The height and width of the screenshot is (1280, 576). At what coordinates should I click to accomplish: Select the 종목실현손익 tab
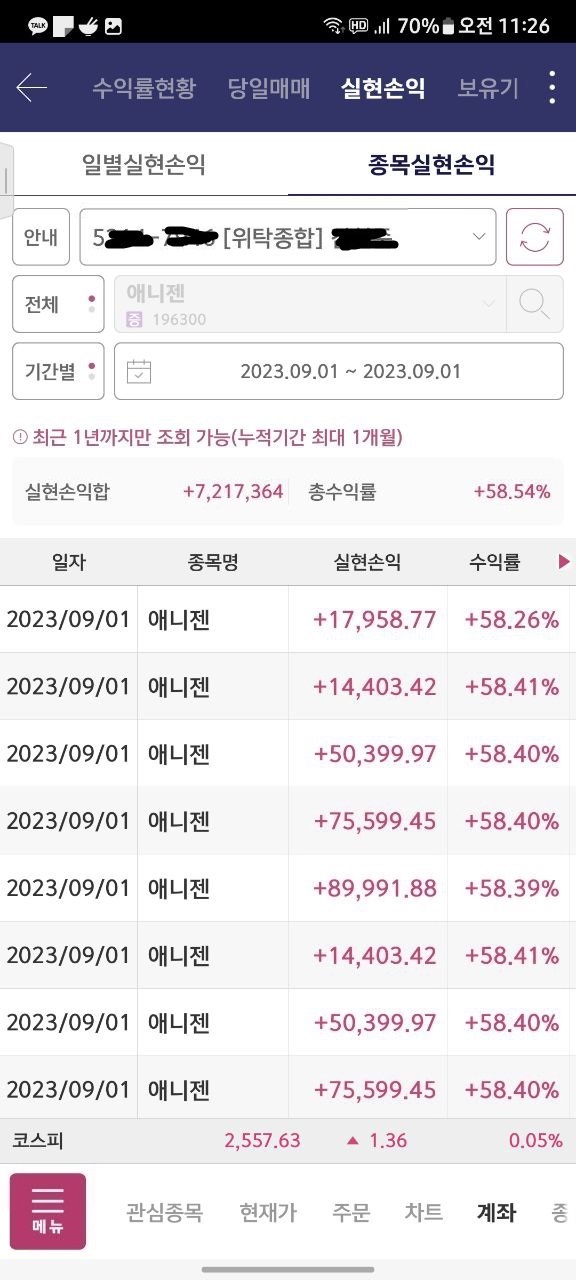432,164
